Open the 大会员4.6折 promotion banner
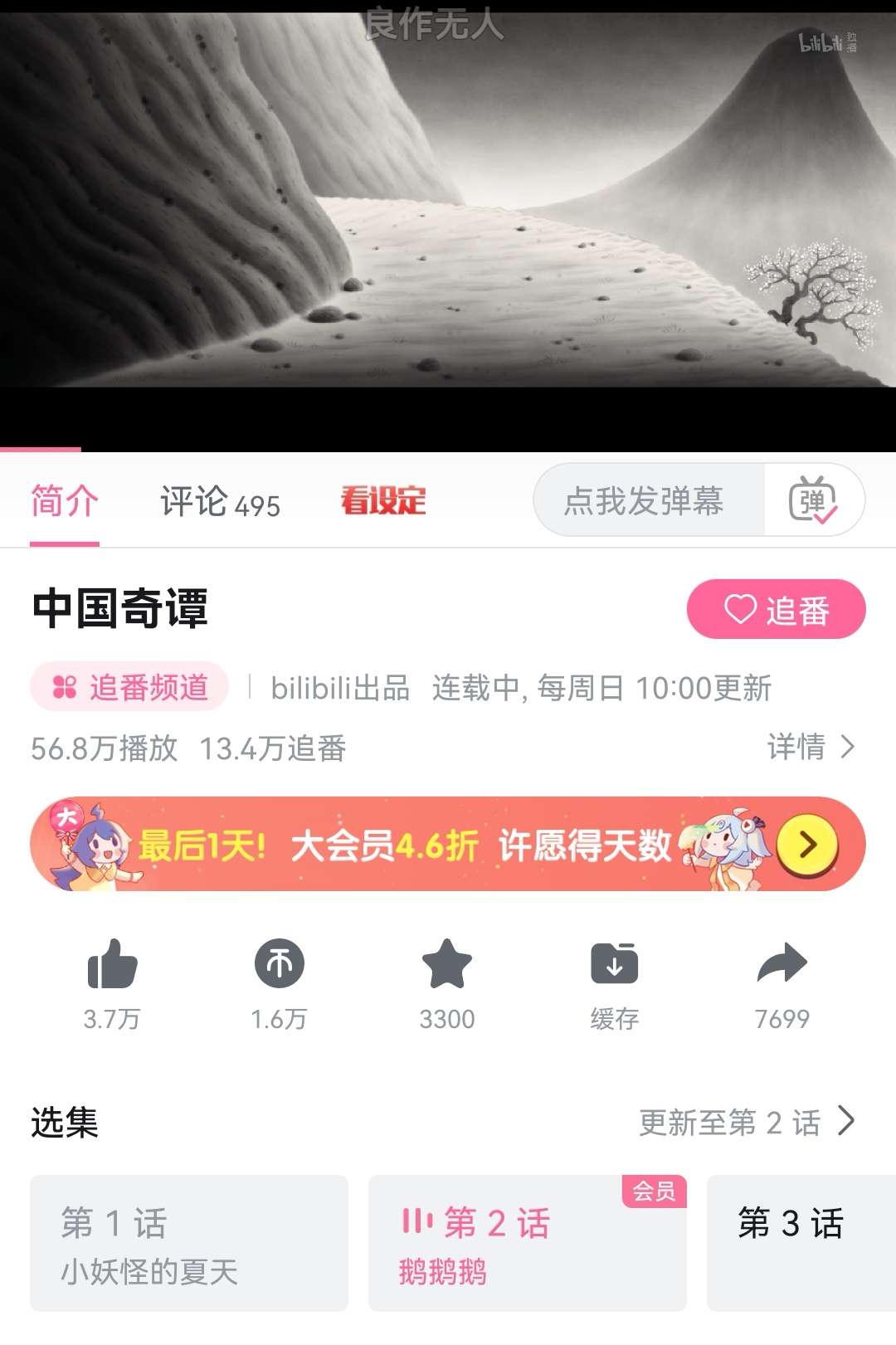Image resolution: width=896 pixels, height=1345 pixels. click(448, 845)
